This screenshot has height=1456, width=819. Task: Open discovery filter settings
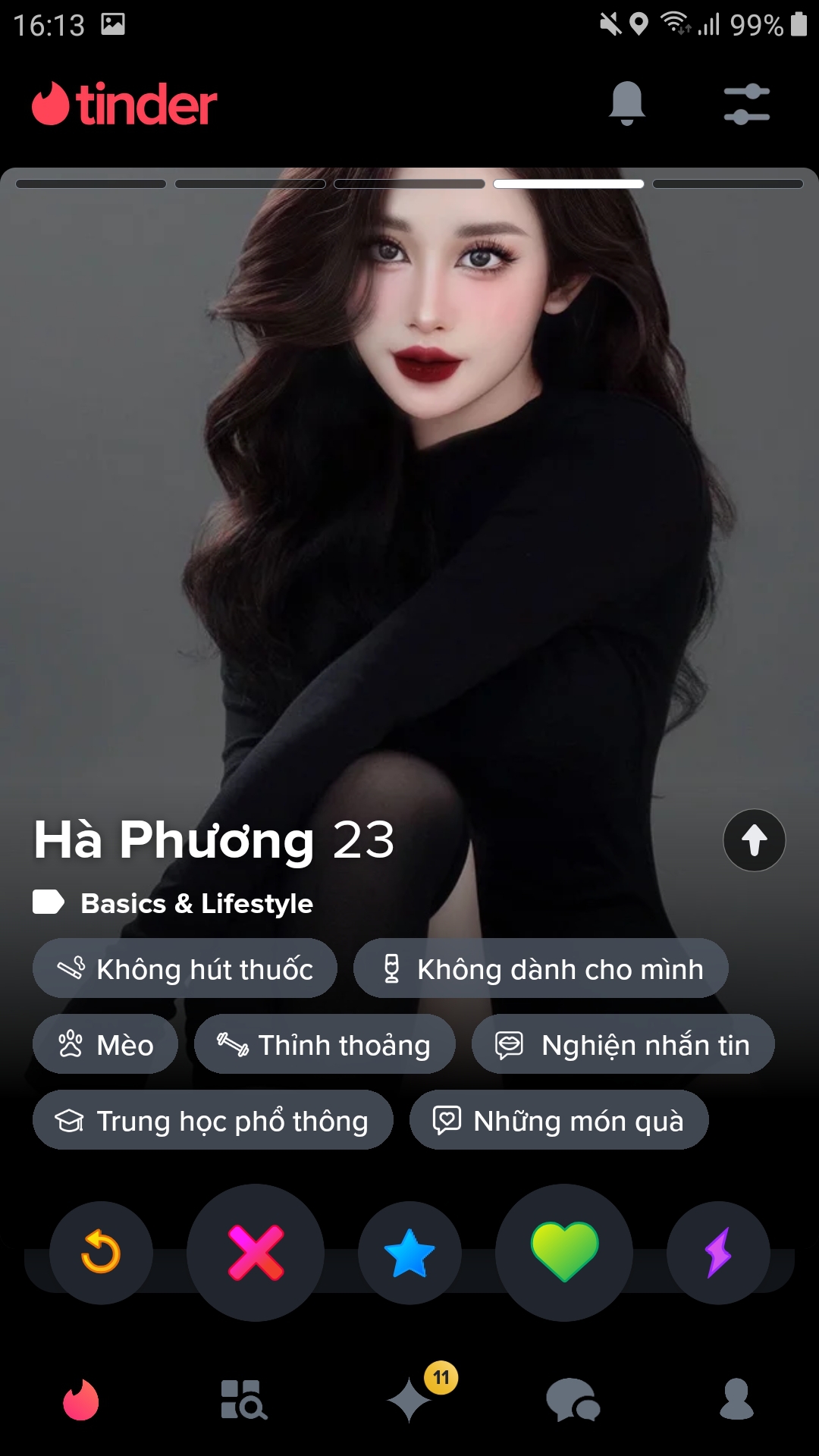click(x=746, y=105)
